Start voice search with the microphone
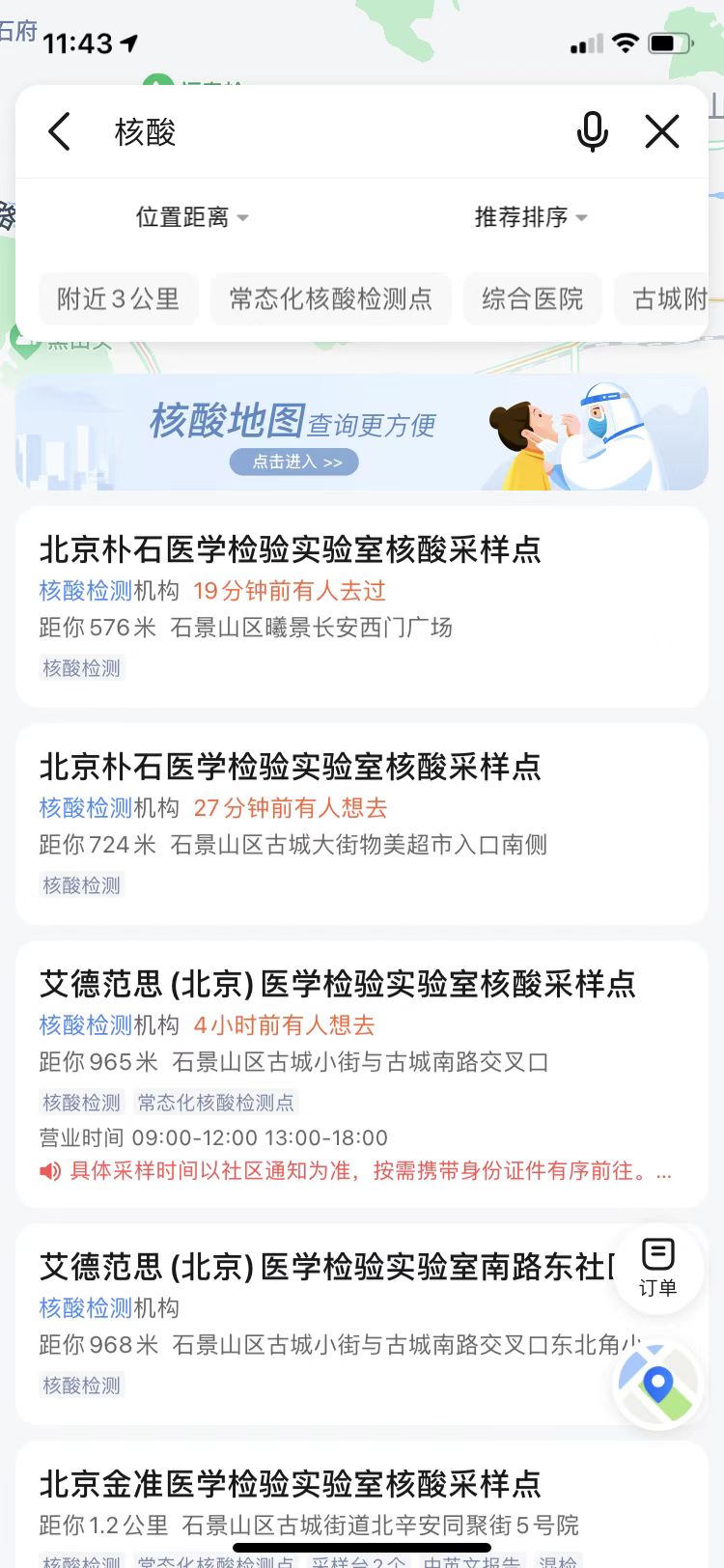The image size is (724, 1568). coord(592,131)
